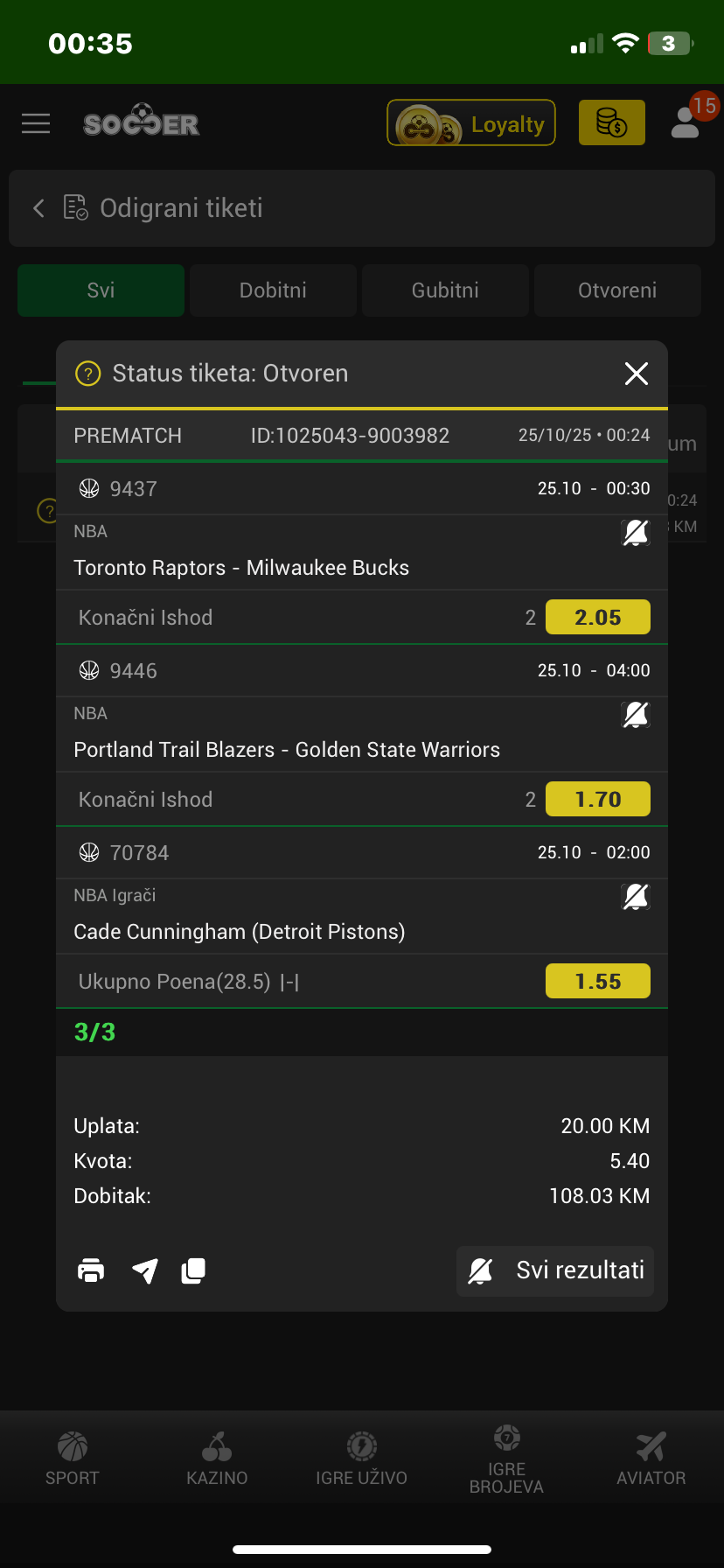Open the Loyalty program
724x1568 pixels.
[x=471, y=123]
